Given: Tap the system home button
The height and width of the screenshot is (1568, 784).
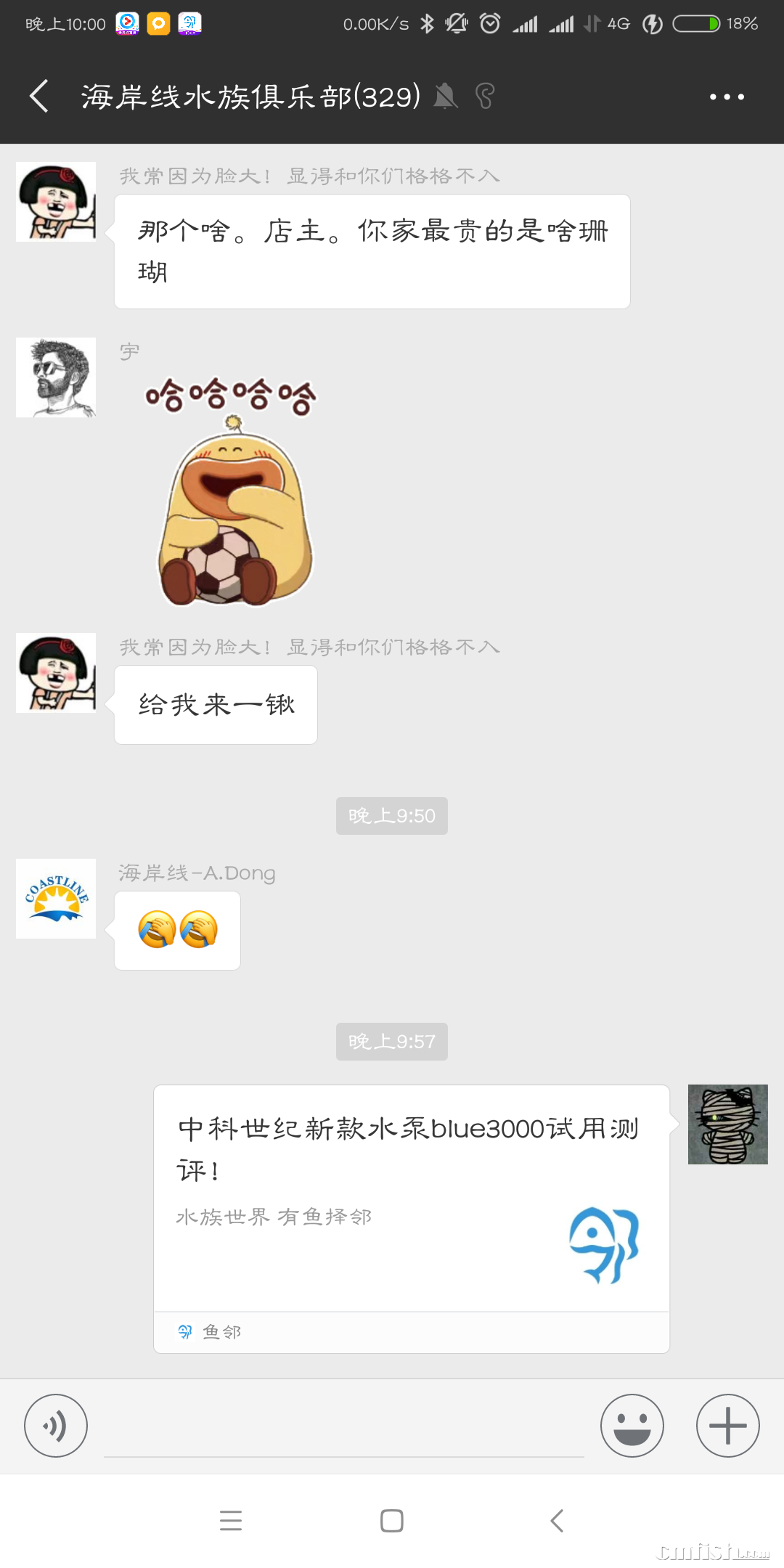Looking at the screenshot, I should click(392, 1520).
